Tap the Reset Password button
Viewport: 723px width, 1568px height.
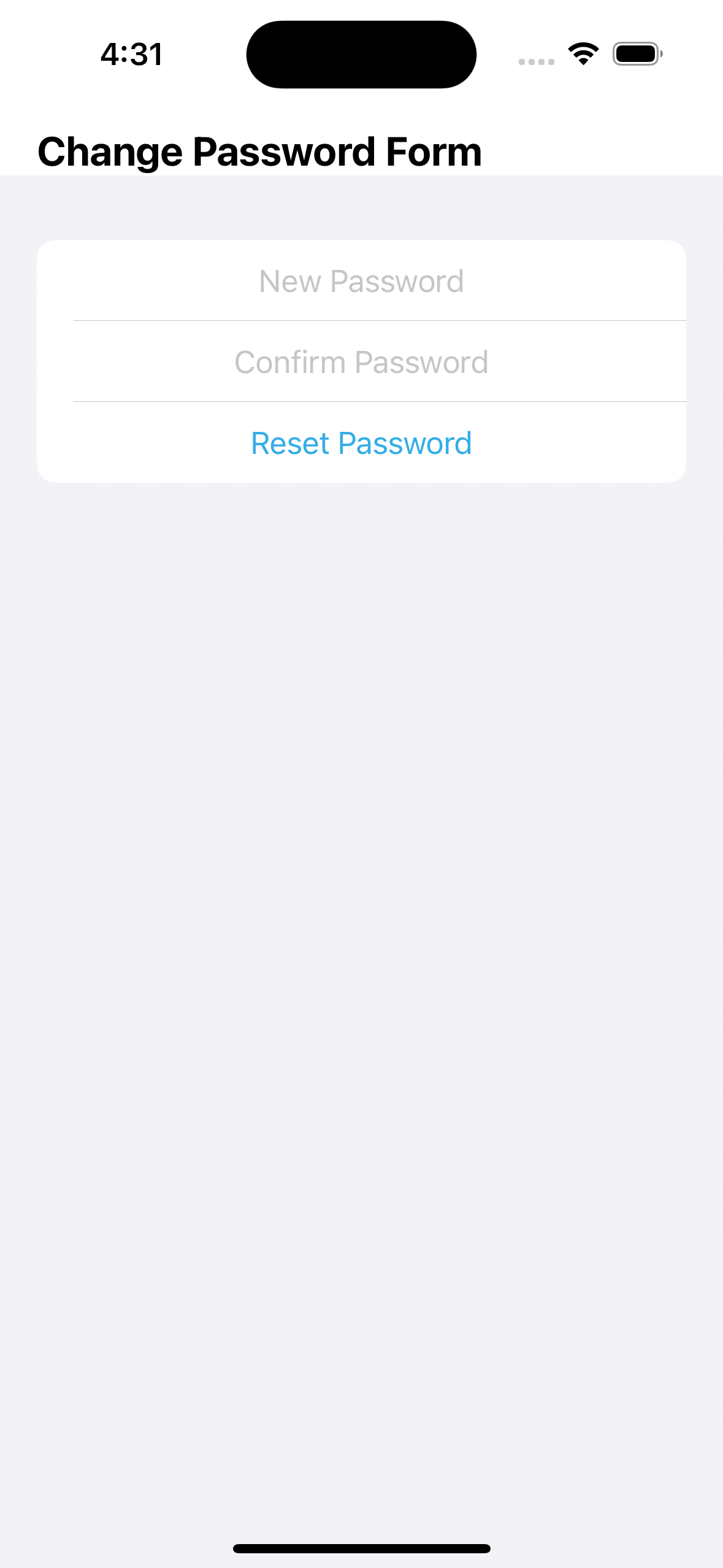point(361,443)
